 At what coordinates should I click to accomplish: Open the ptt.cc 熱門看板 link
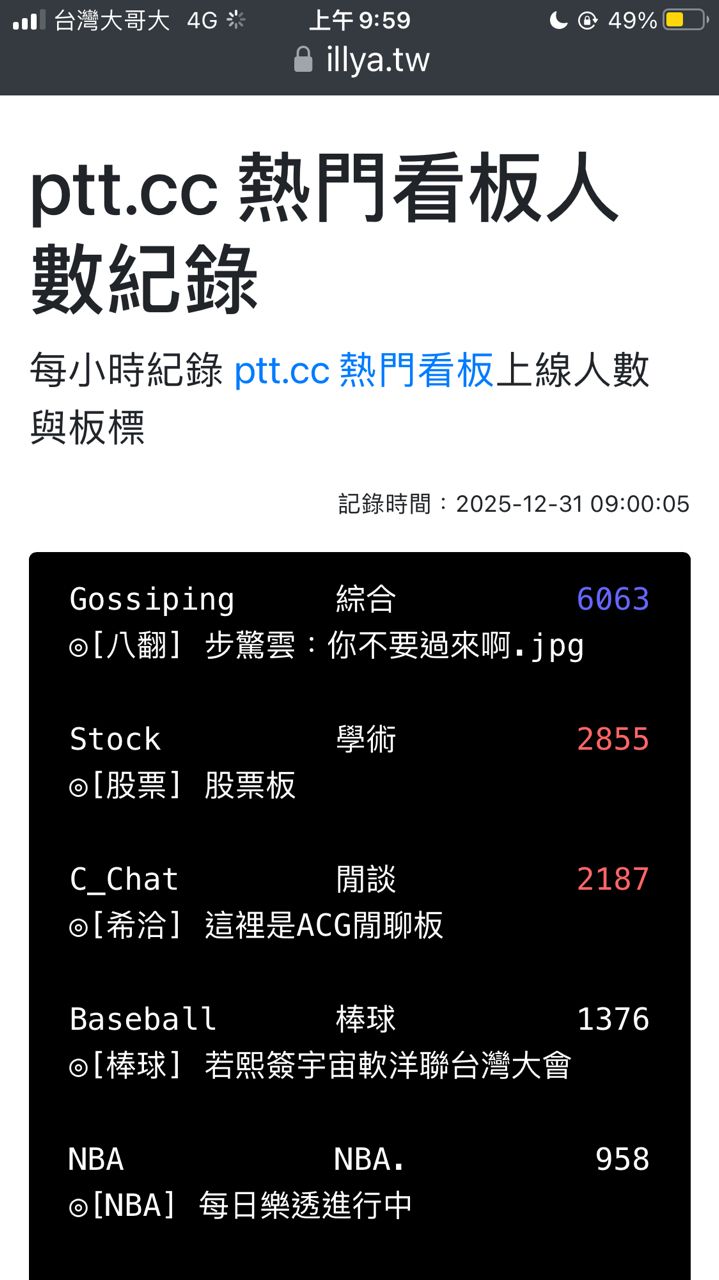(x=364, y=371)
